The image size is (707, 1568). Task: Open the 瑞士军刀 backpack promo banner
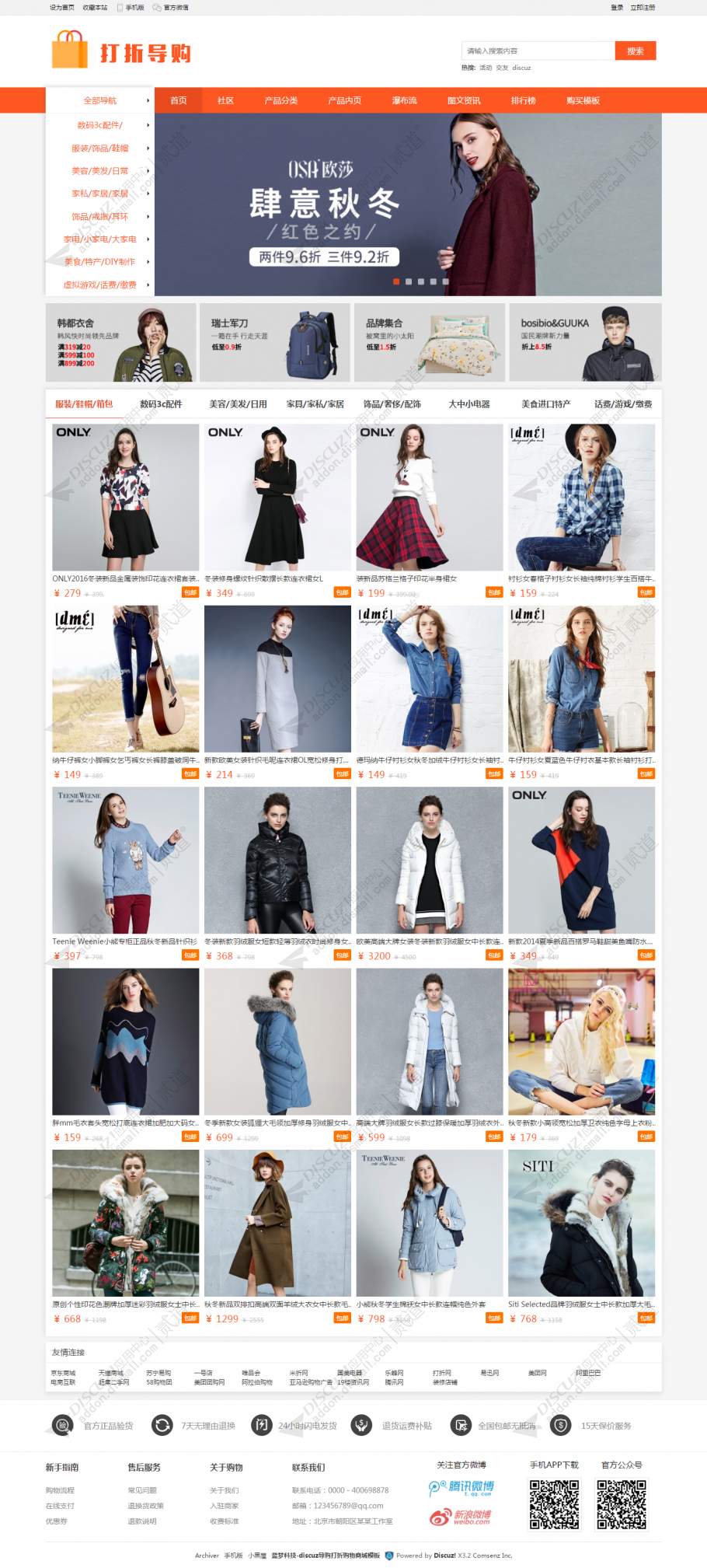tap(274, 342)
